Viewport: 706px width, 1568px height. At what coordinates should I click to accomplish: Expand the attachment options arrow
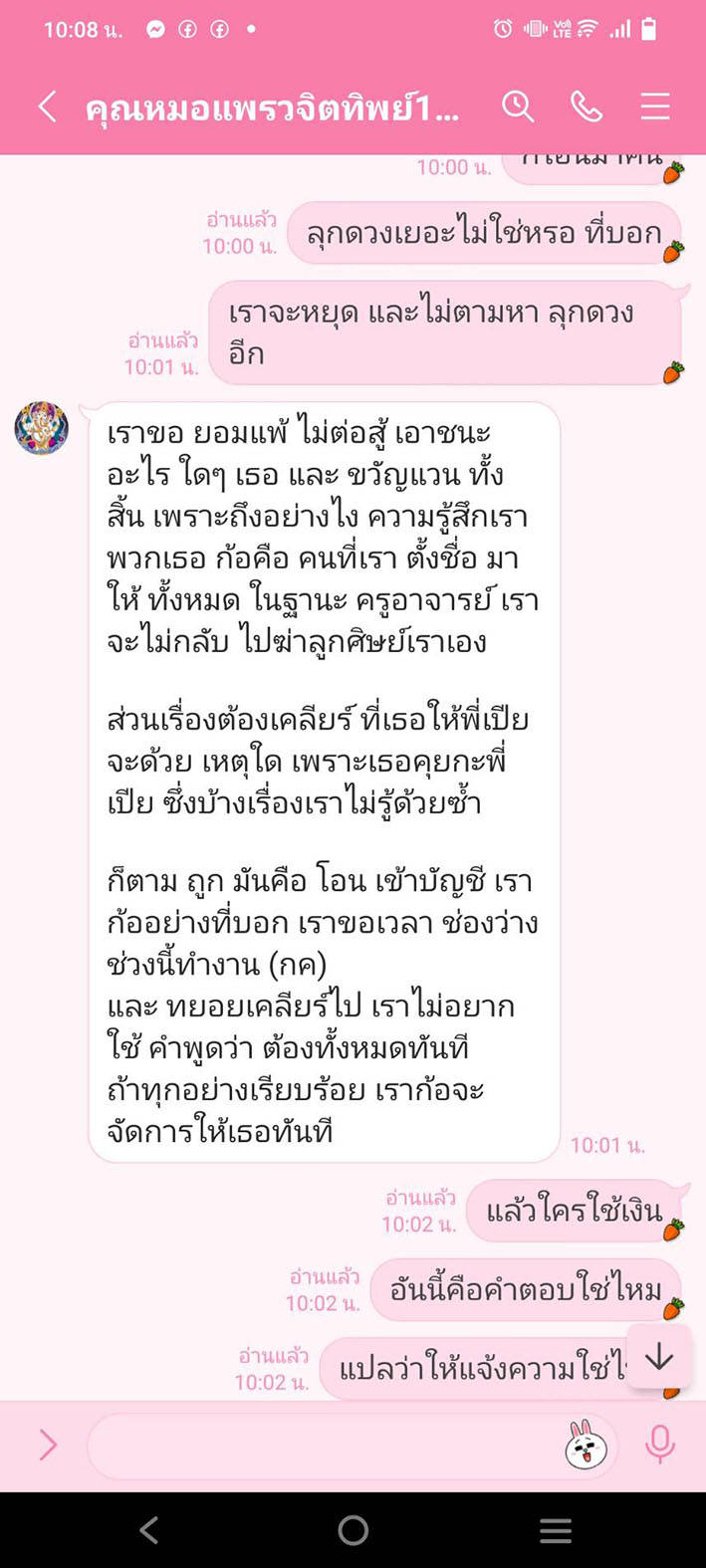[x=47, y=1445]
